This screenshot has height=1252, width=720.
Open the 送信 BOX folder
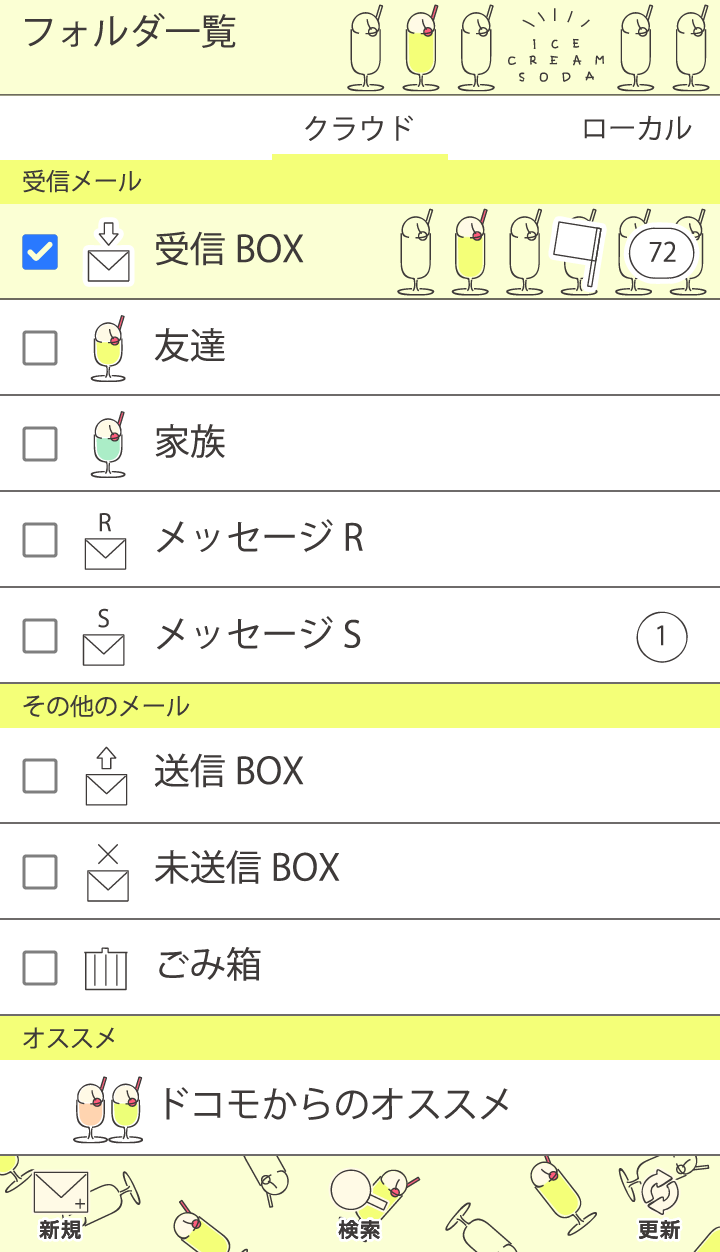(x=229, y=772)
